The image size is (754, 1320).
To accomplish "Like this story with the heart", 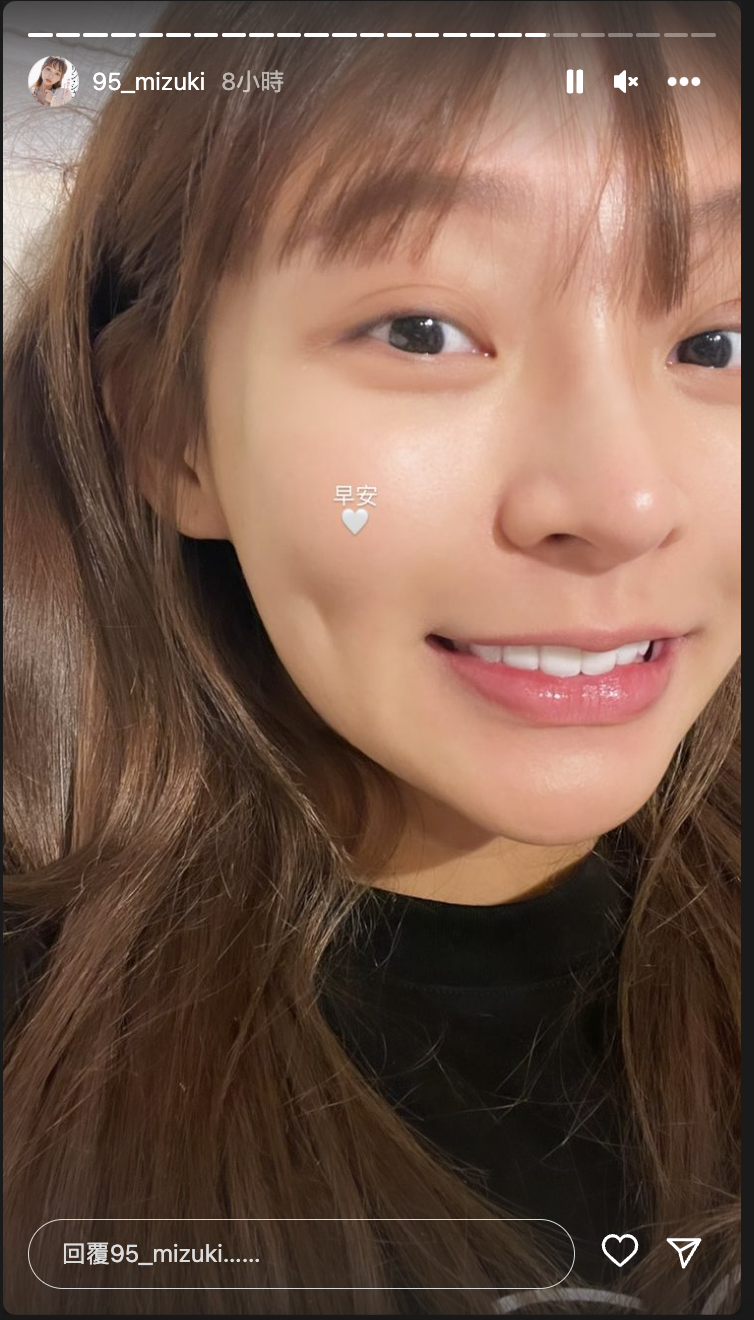I will coord(620,1251).
